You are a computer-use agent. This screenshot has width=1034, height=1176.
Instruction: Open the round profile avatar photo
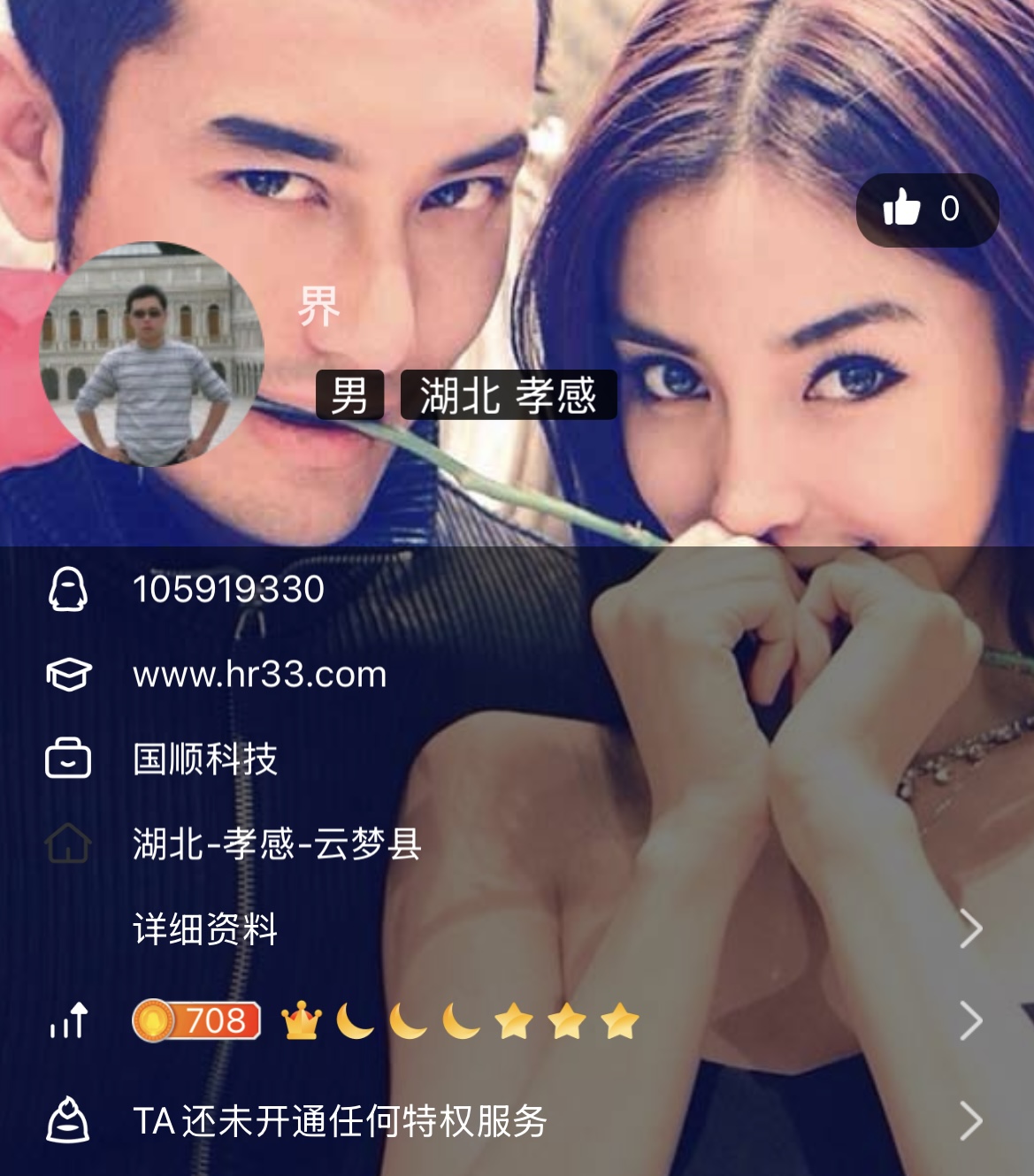point(151,355)
